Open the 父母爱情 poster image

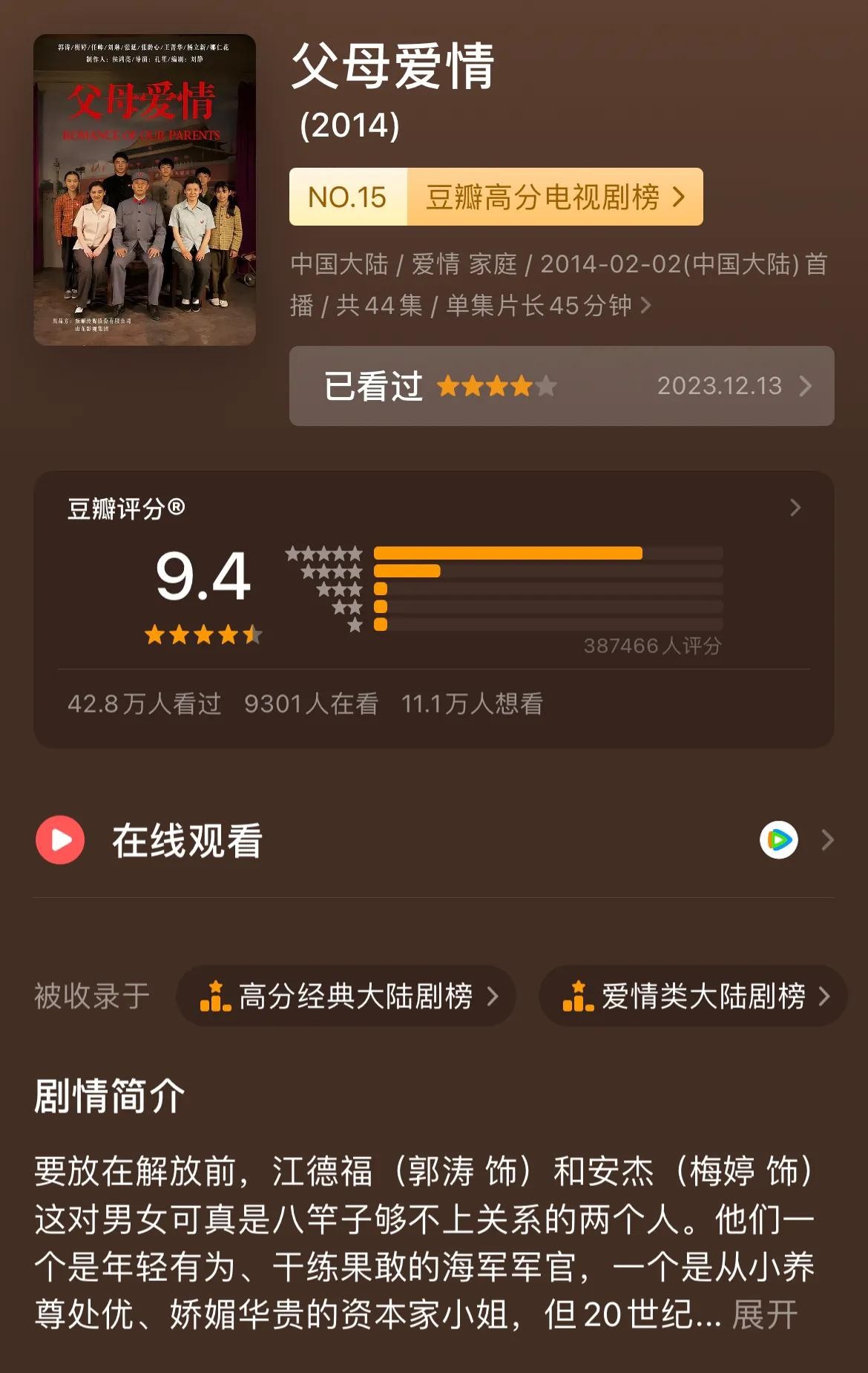pos(145,190)
